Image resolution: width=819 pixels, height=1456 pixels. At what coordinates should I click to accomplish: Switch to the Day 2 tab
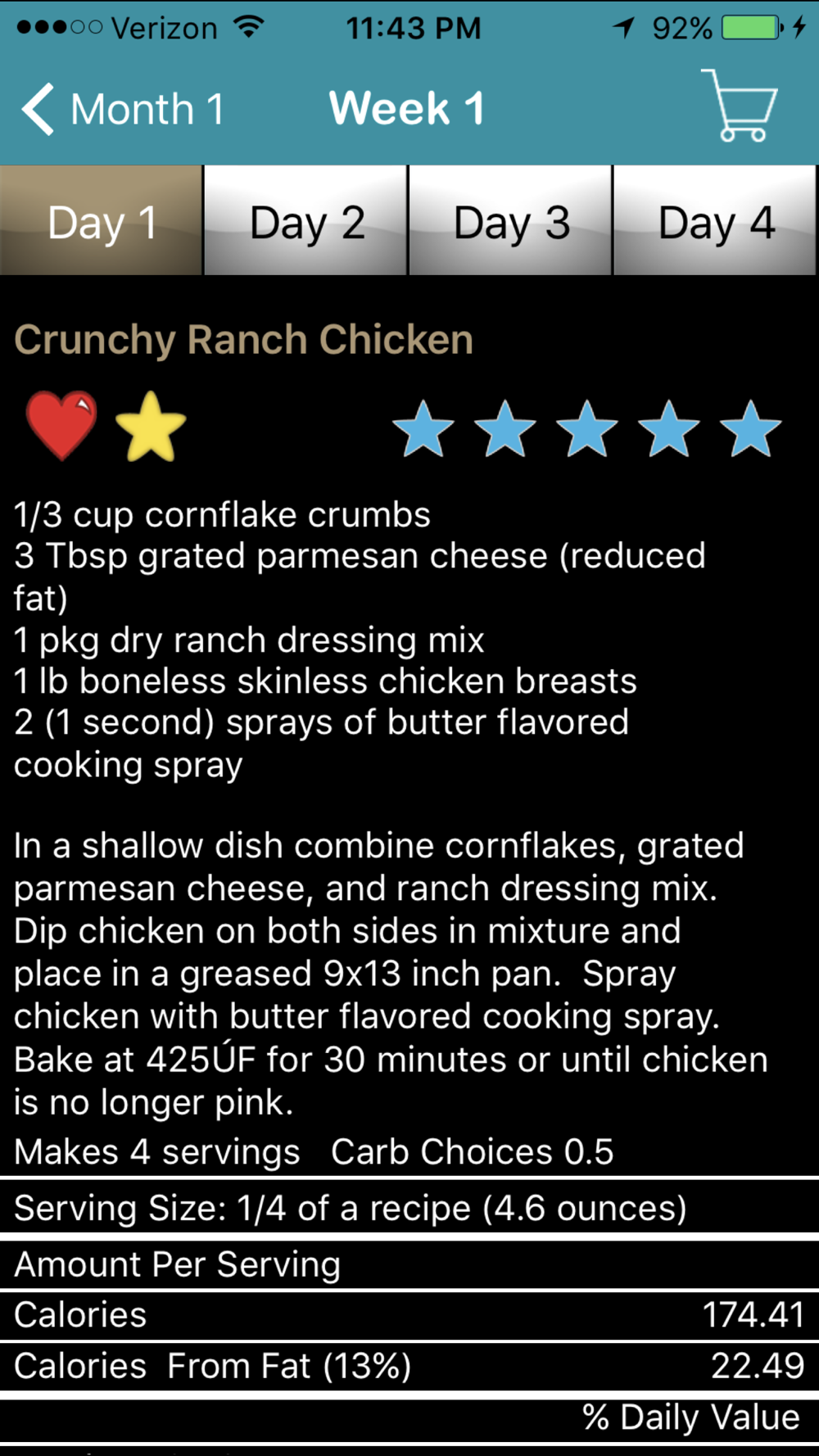306,220
